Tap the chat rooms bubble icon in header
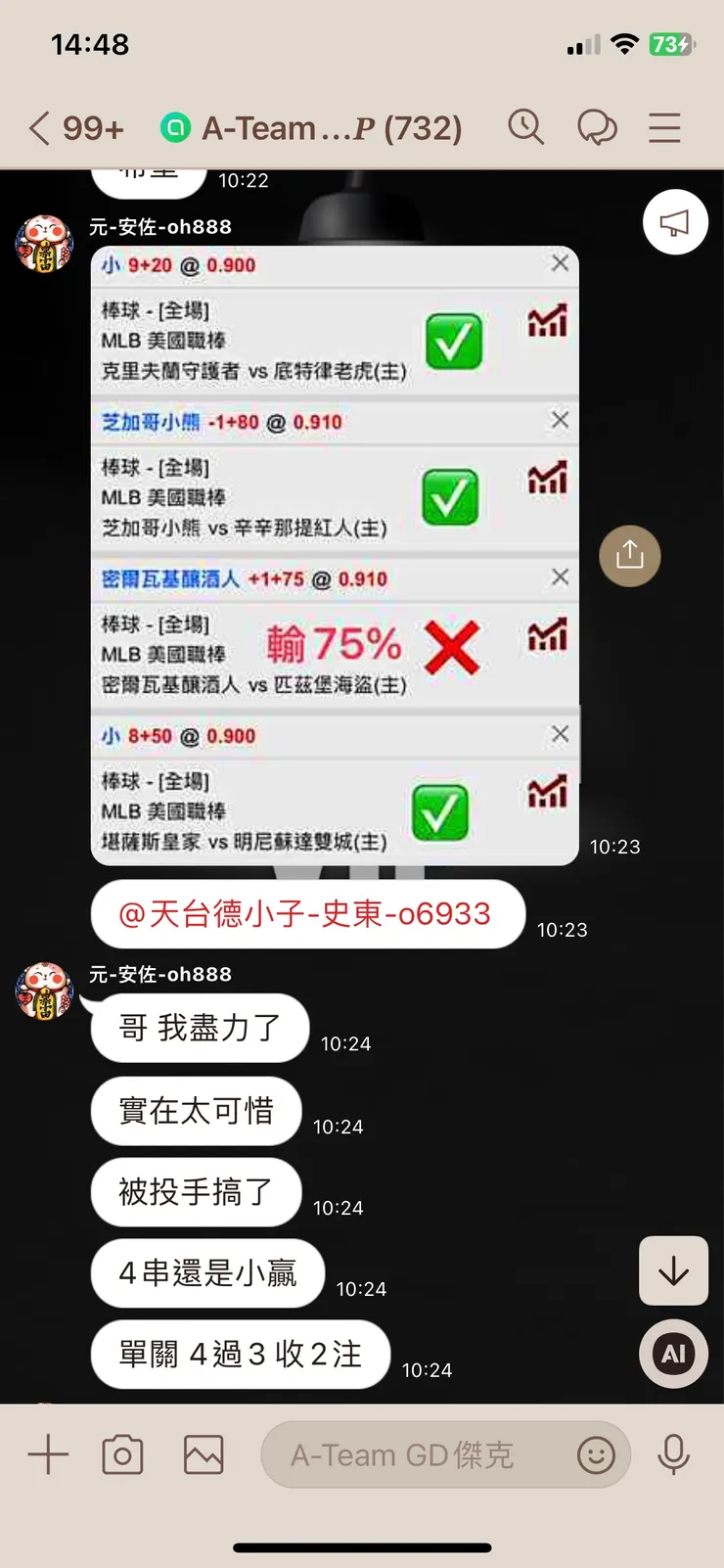724x1568 pixels. click(x=598, y=127)
